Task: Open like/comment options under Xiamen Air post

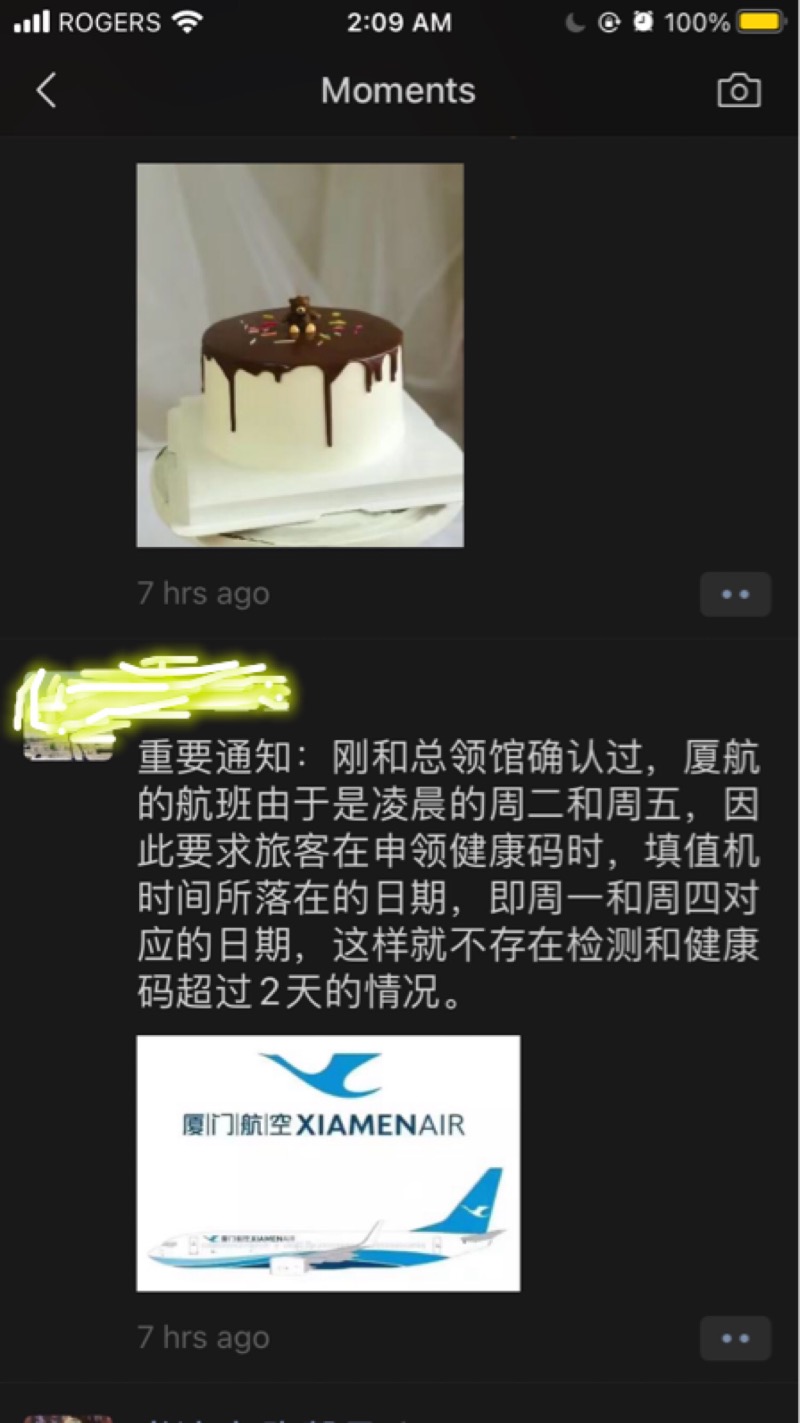Action: [x=735, y=1338]
